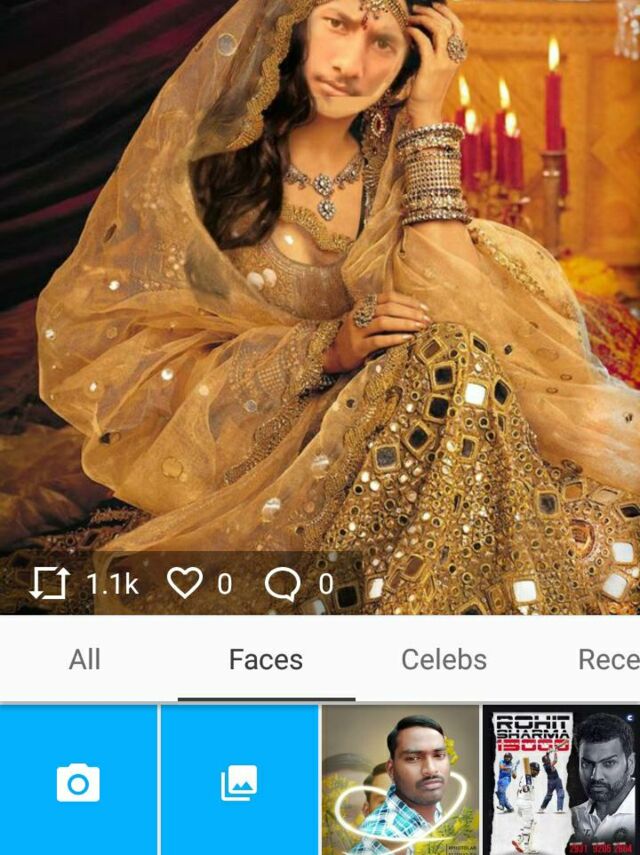
Task: Select the Faces tab
Action: [x=265, y=660]
